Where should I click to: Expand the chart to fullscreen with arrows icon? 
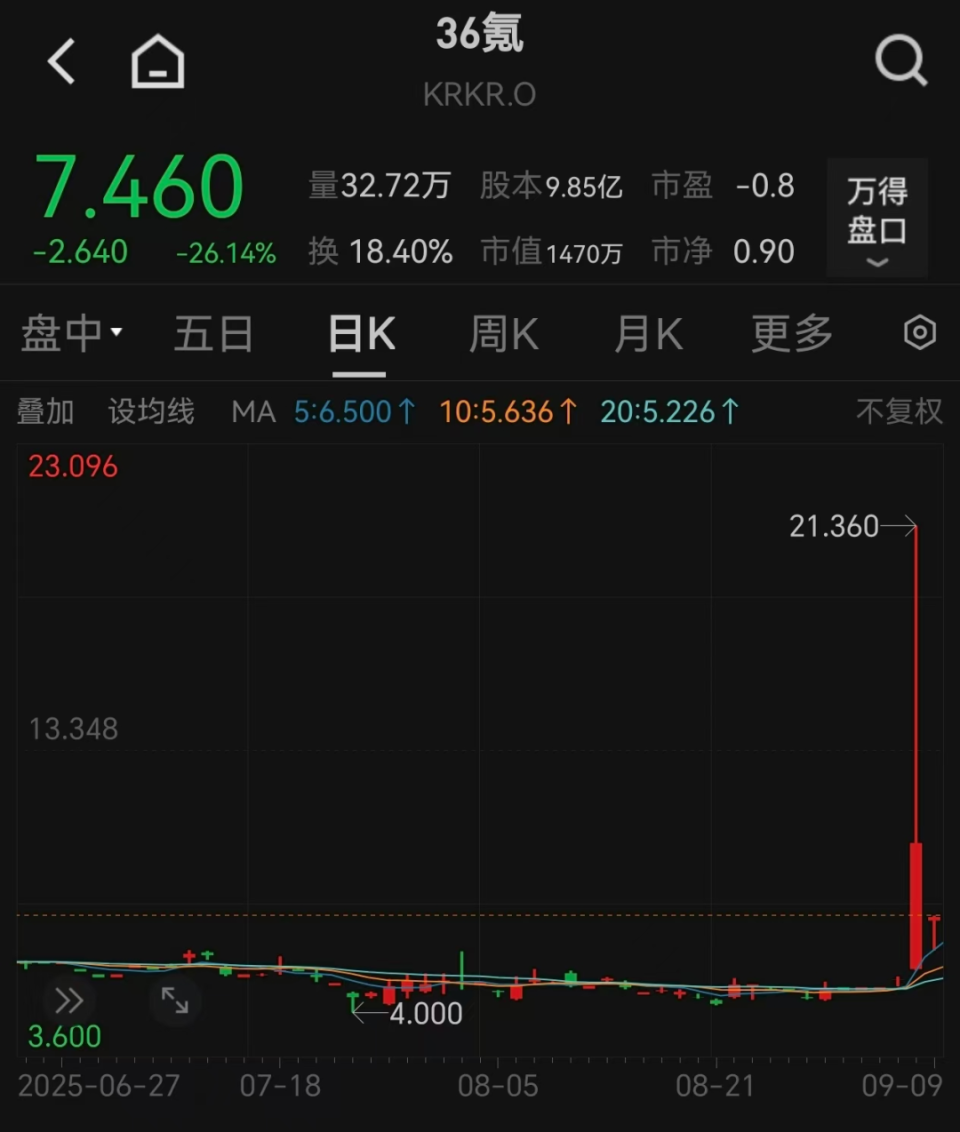[175, 999]
